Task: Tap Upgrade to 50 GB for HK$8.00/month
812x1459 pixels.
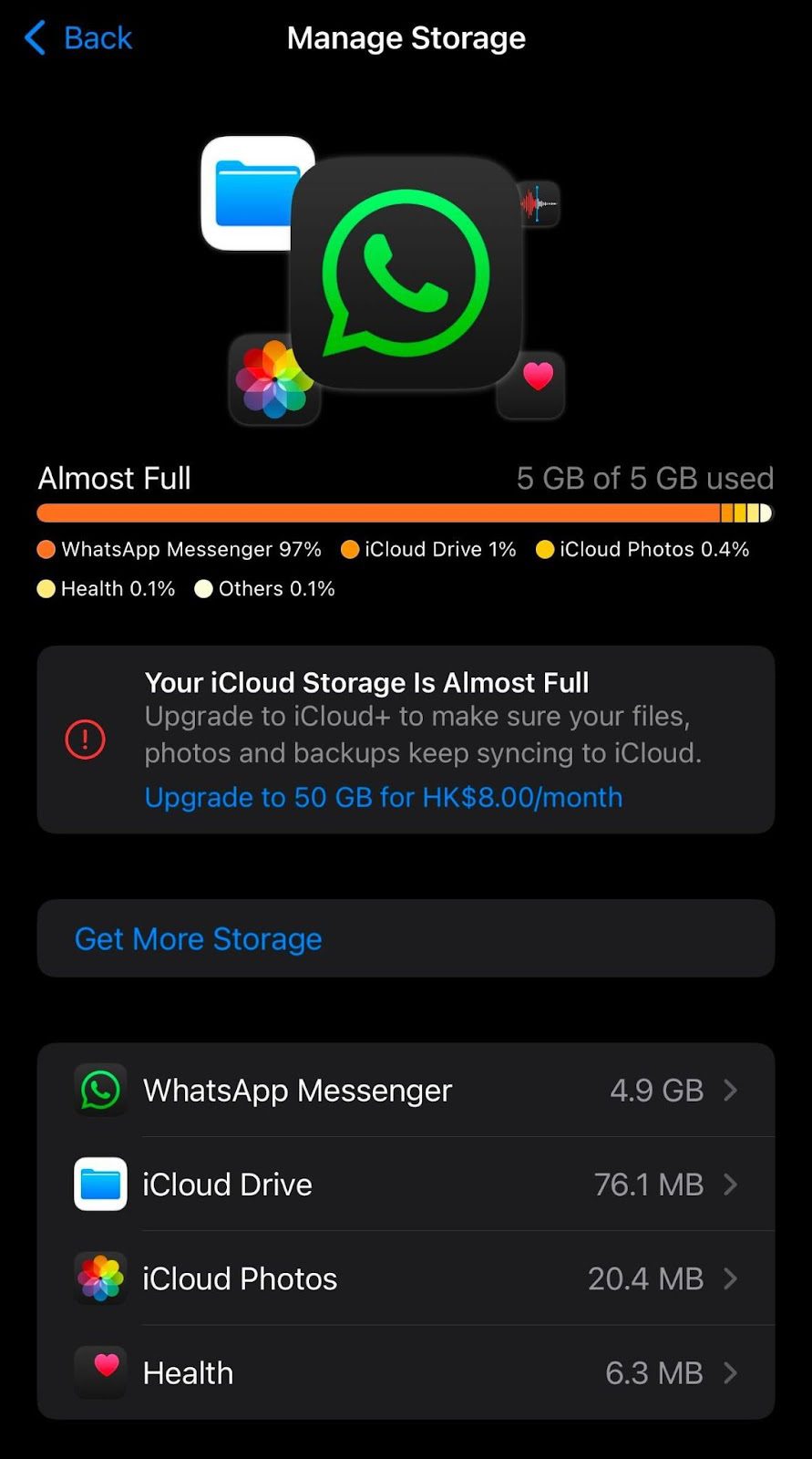Action: tap(382, 797)
